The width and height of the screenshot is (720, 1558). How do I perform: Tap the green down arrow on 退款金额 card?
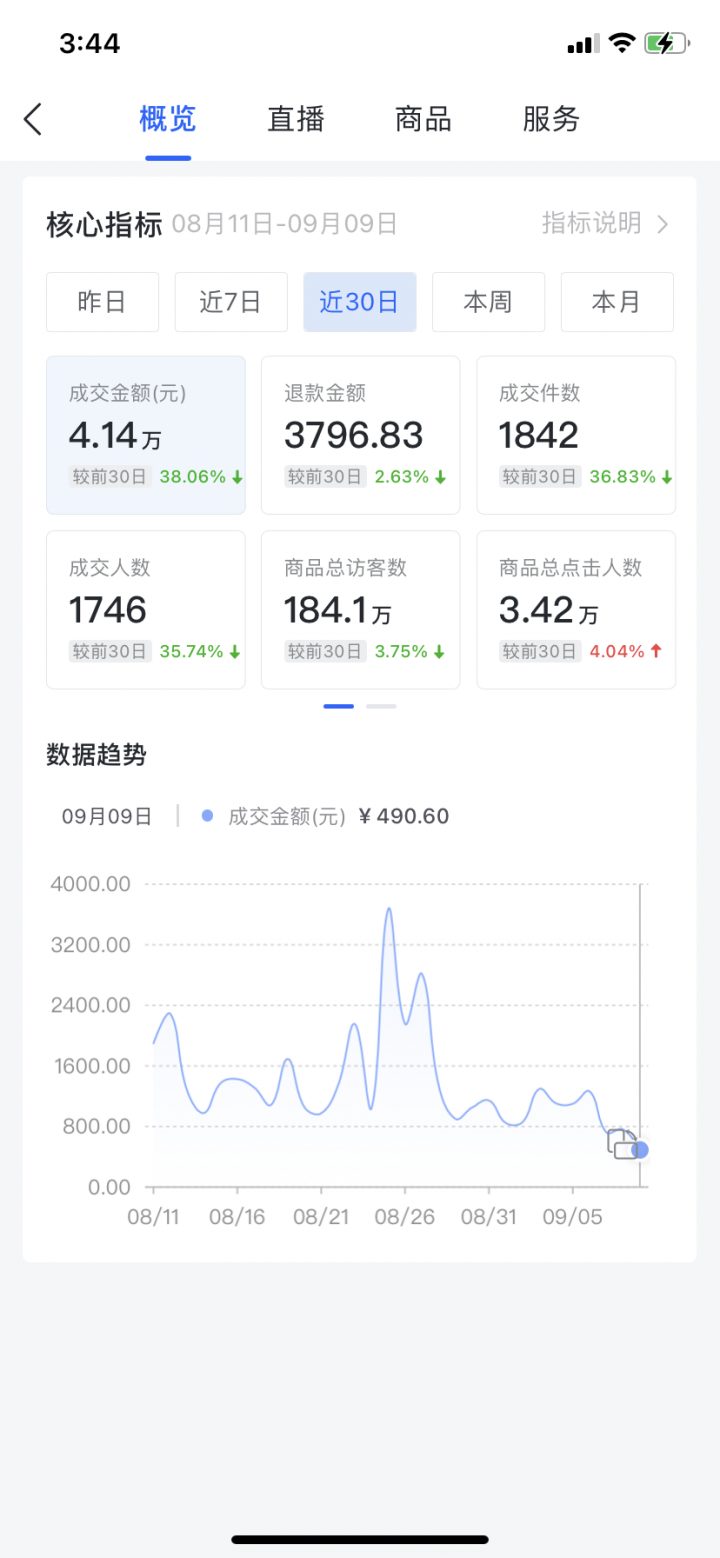[440, 477]
